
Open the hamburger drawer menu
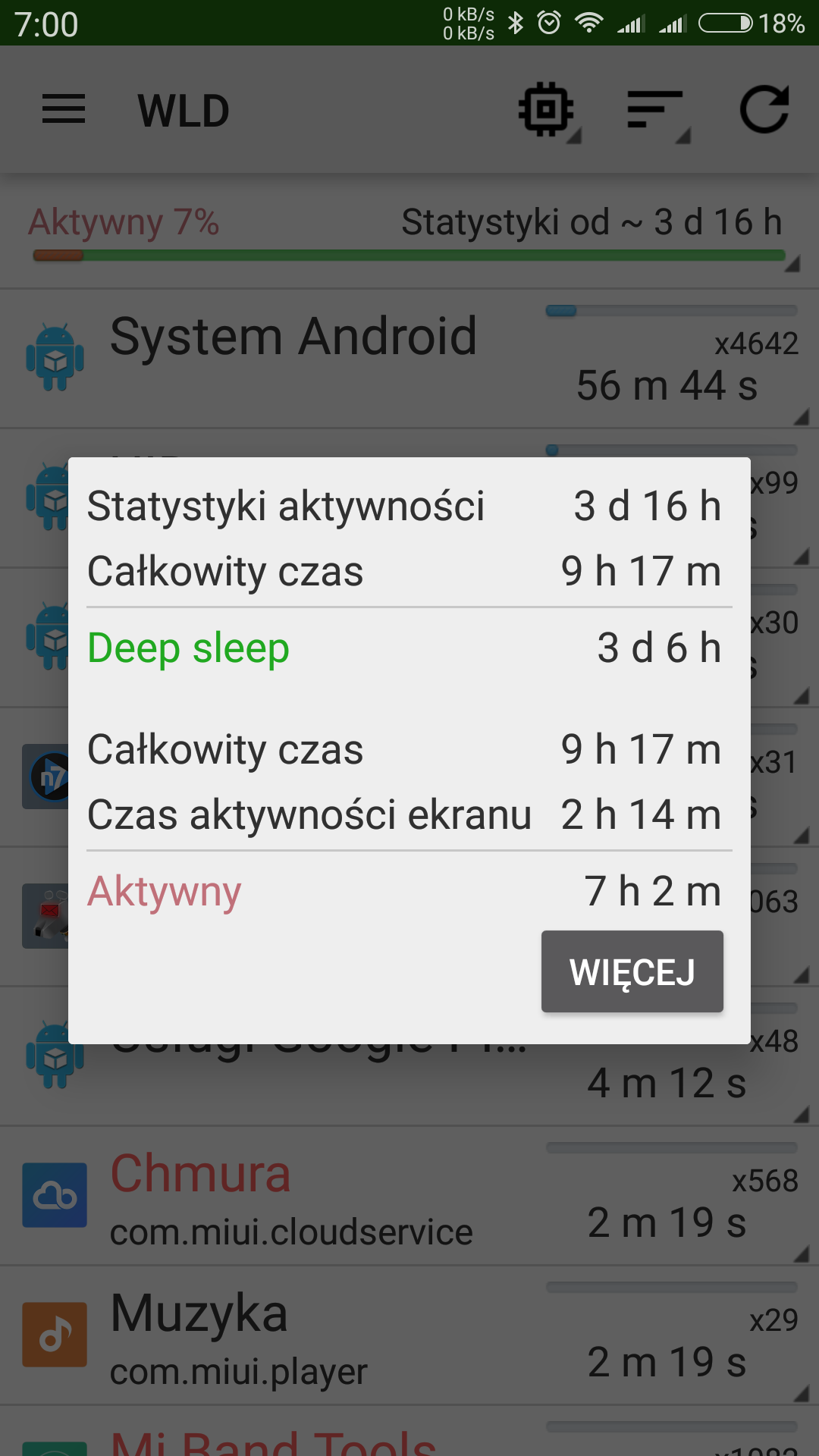click(64, 110)
